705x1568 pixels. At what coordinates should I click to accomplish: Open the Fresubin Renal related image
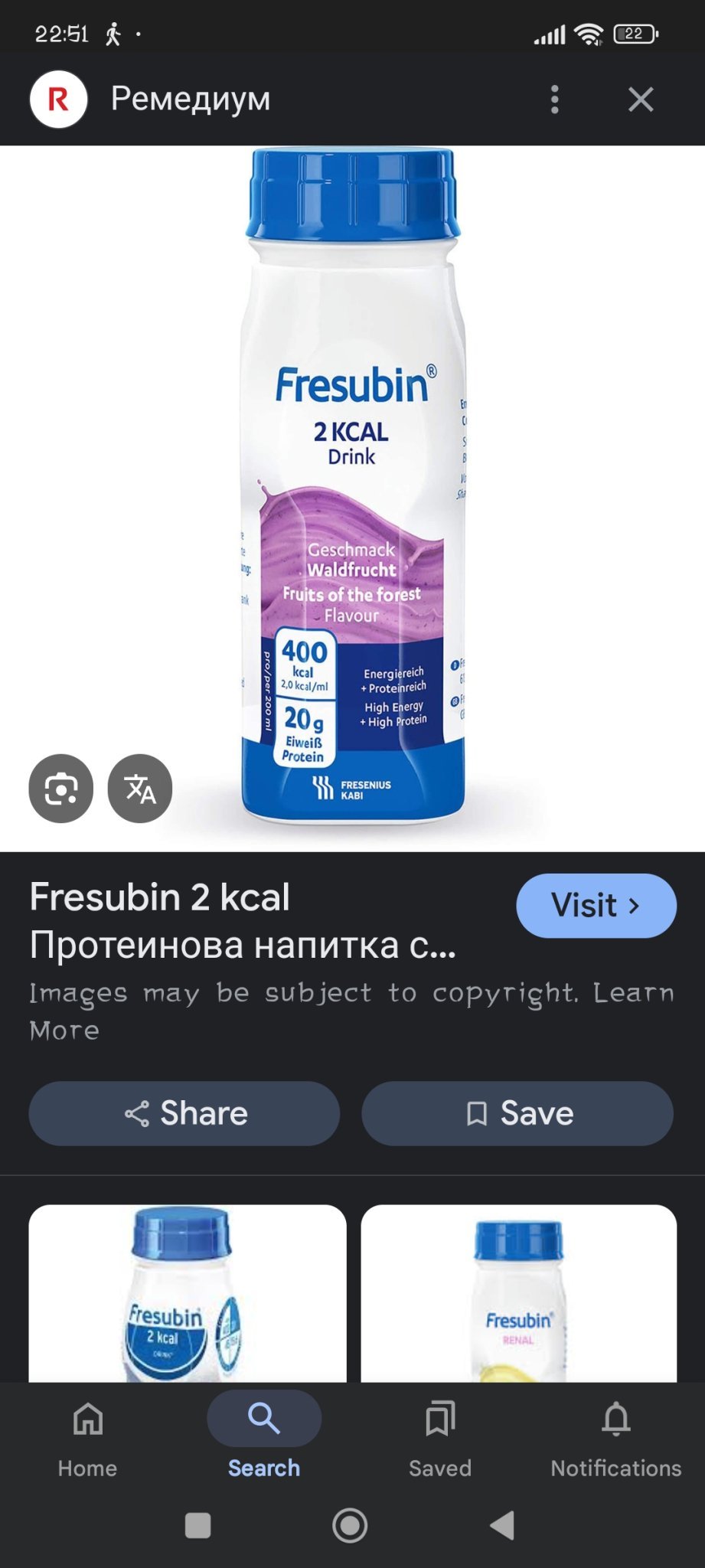[519, 1293]
